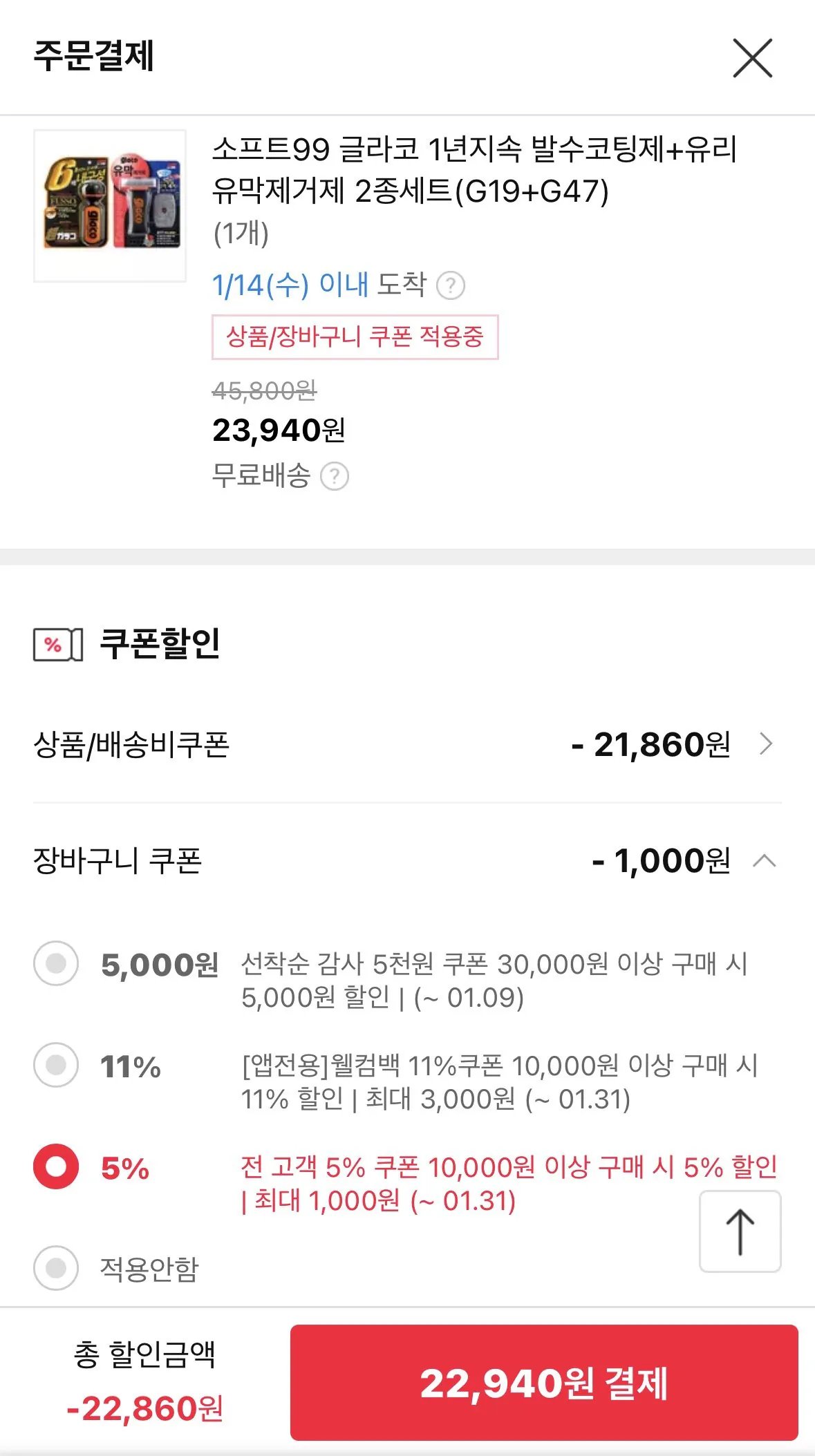Click the coupon discount percent icon
815x1456 pixels.
click(57, 644)
